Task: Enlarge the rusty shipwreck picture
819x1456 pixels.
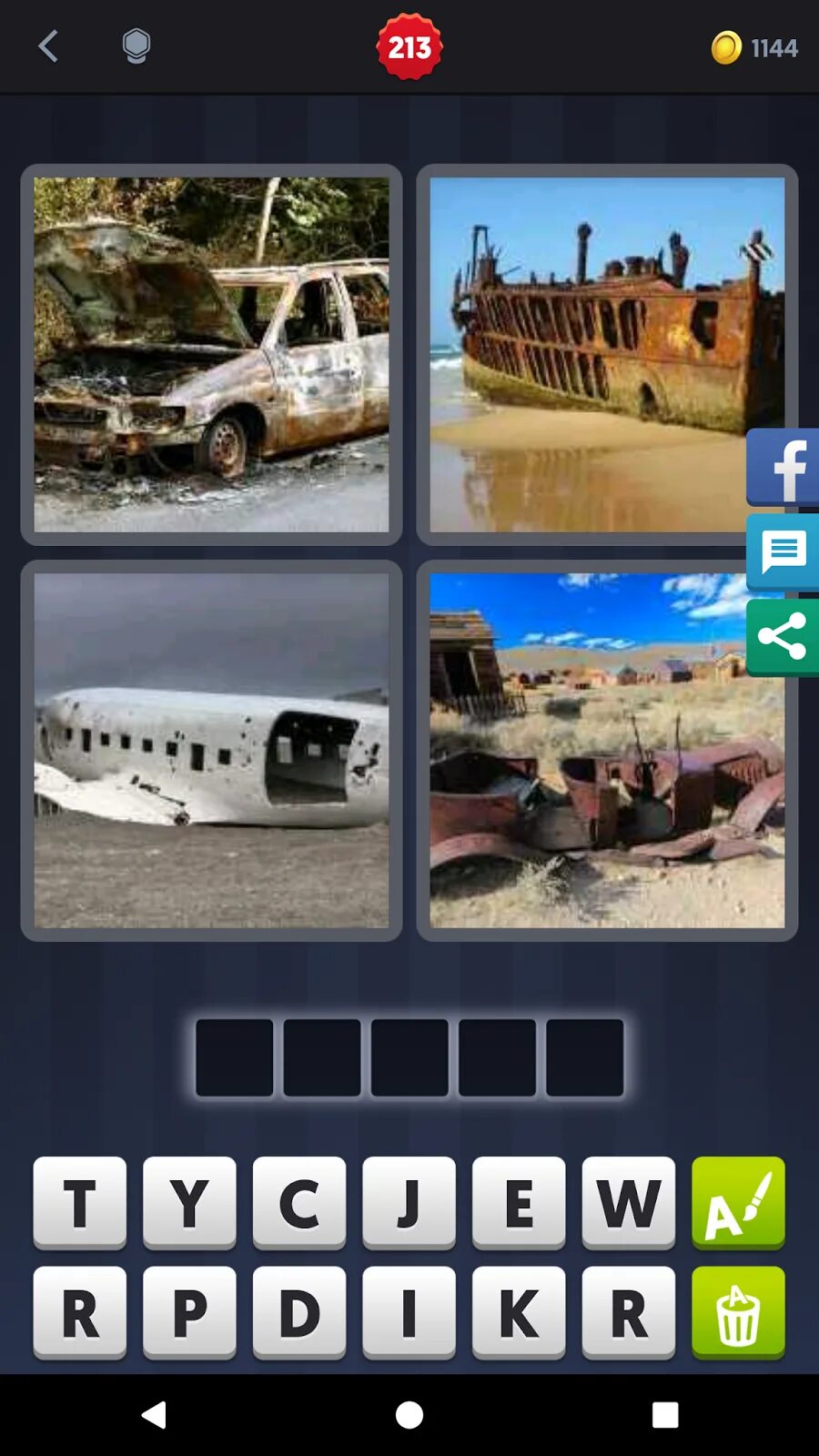Action: click(591, 355)
